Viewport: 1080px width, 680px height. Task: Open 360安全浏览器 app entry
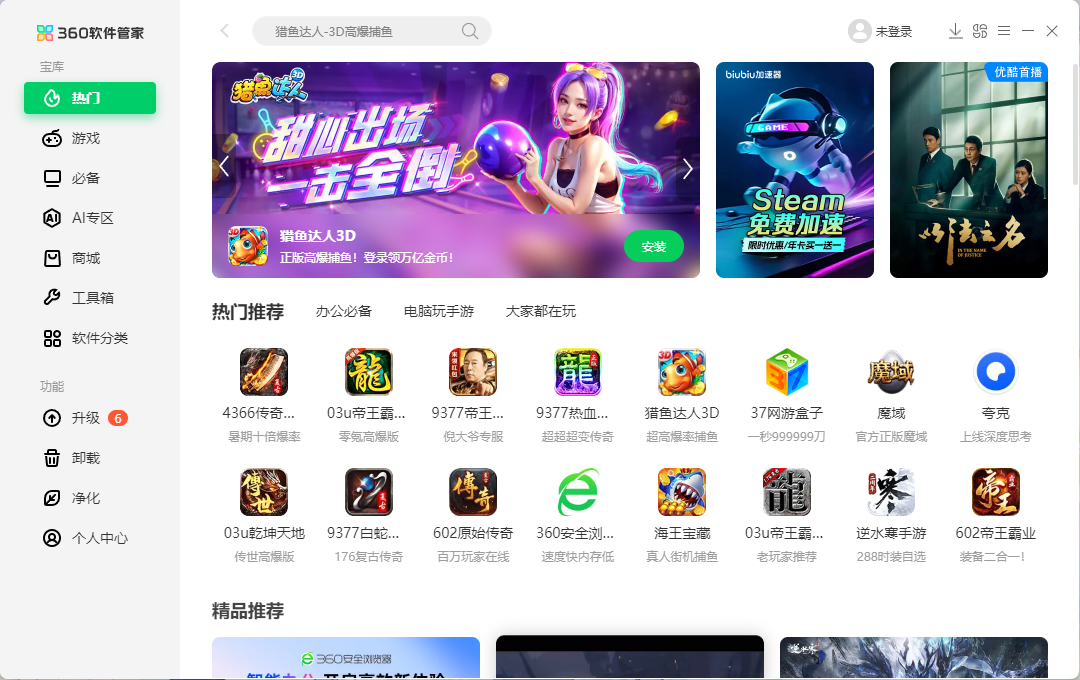click(577, 505)
